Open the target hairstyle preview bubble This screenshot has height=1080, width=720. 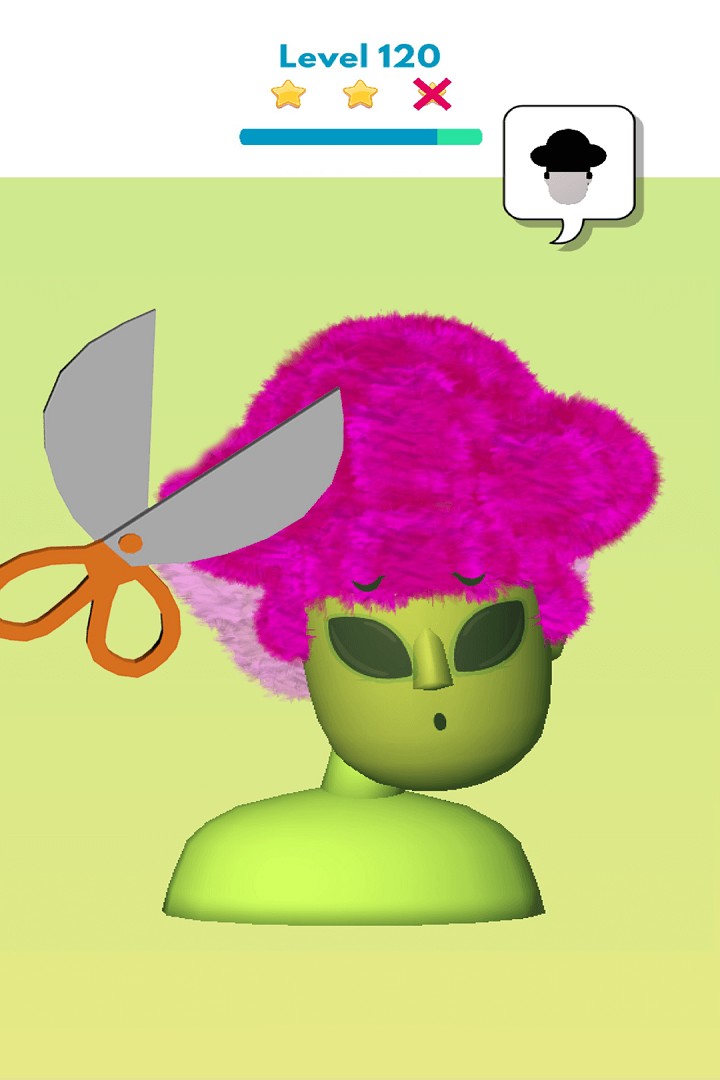(569, 165)
